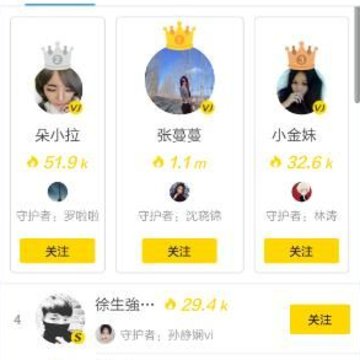
Task: View guardian 罗啦啦's small avatar
Action: (x=58, y=192)
